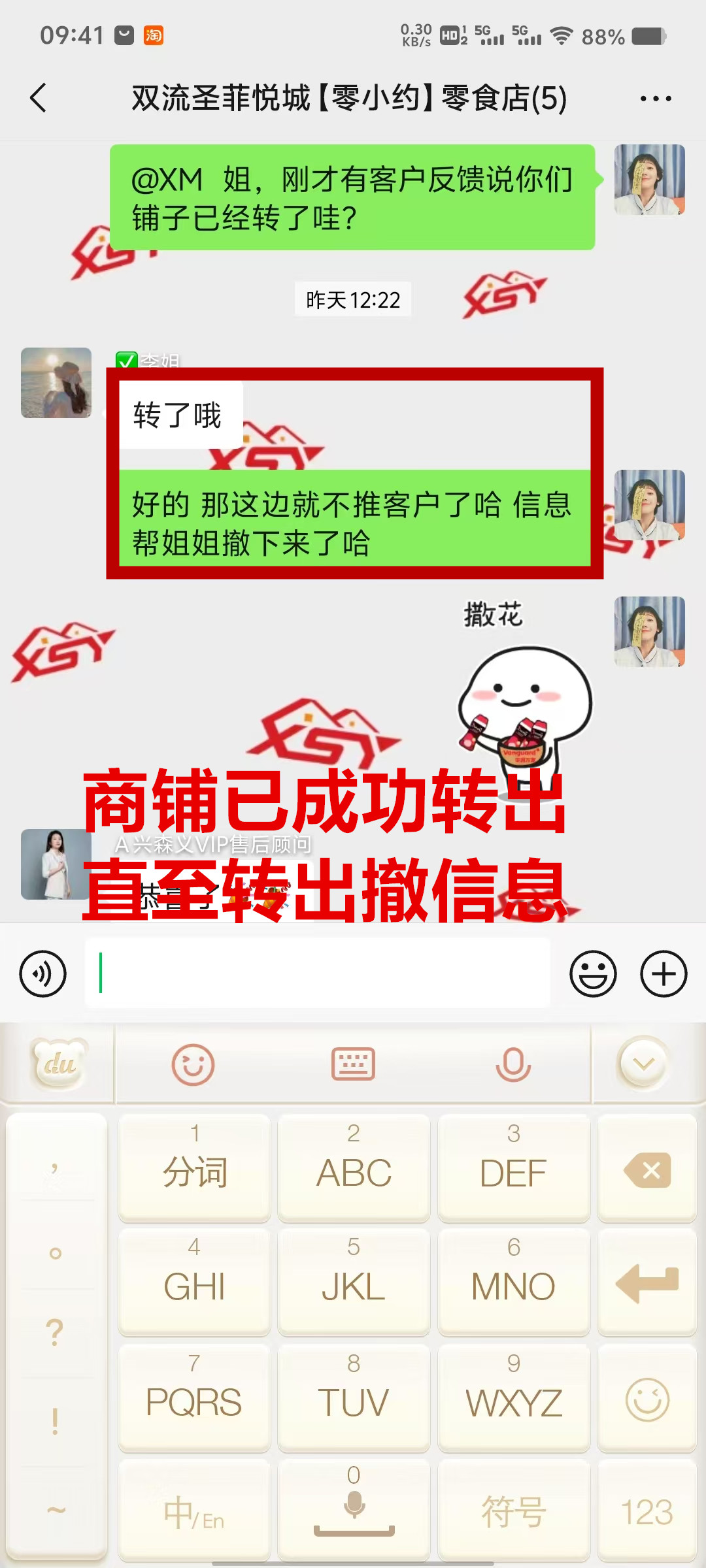Toggle the 中/En language key
Viewport: 706px width, 1568px height.
click(x=194, y=1512)
